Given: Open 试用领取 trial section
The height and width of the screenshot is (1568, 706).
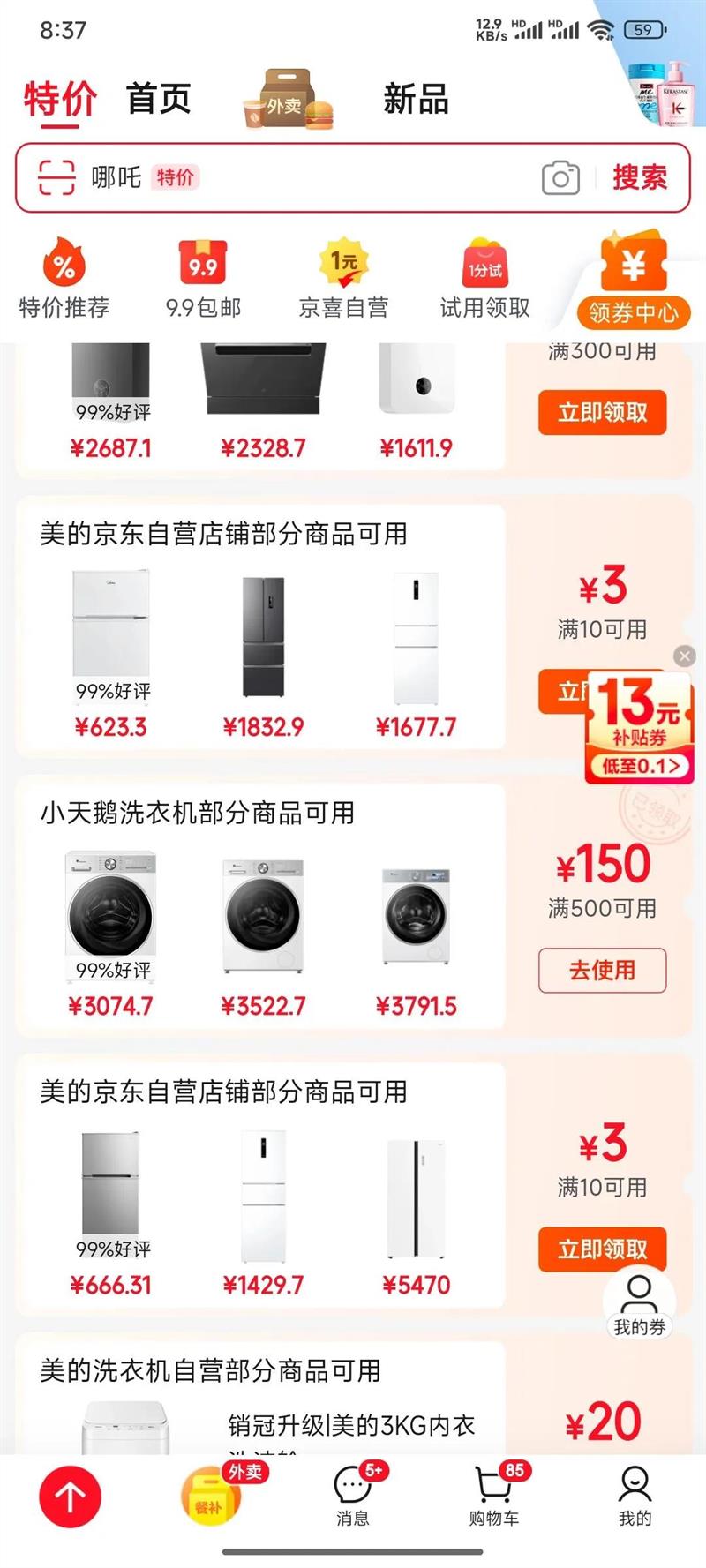Looking at the screenshot, I should [x=484, y=278].
